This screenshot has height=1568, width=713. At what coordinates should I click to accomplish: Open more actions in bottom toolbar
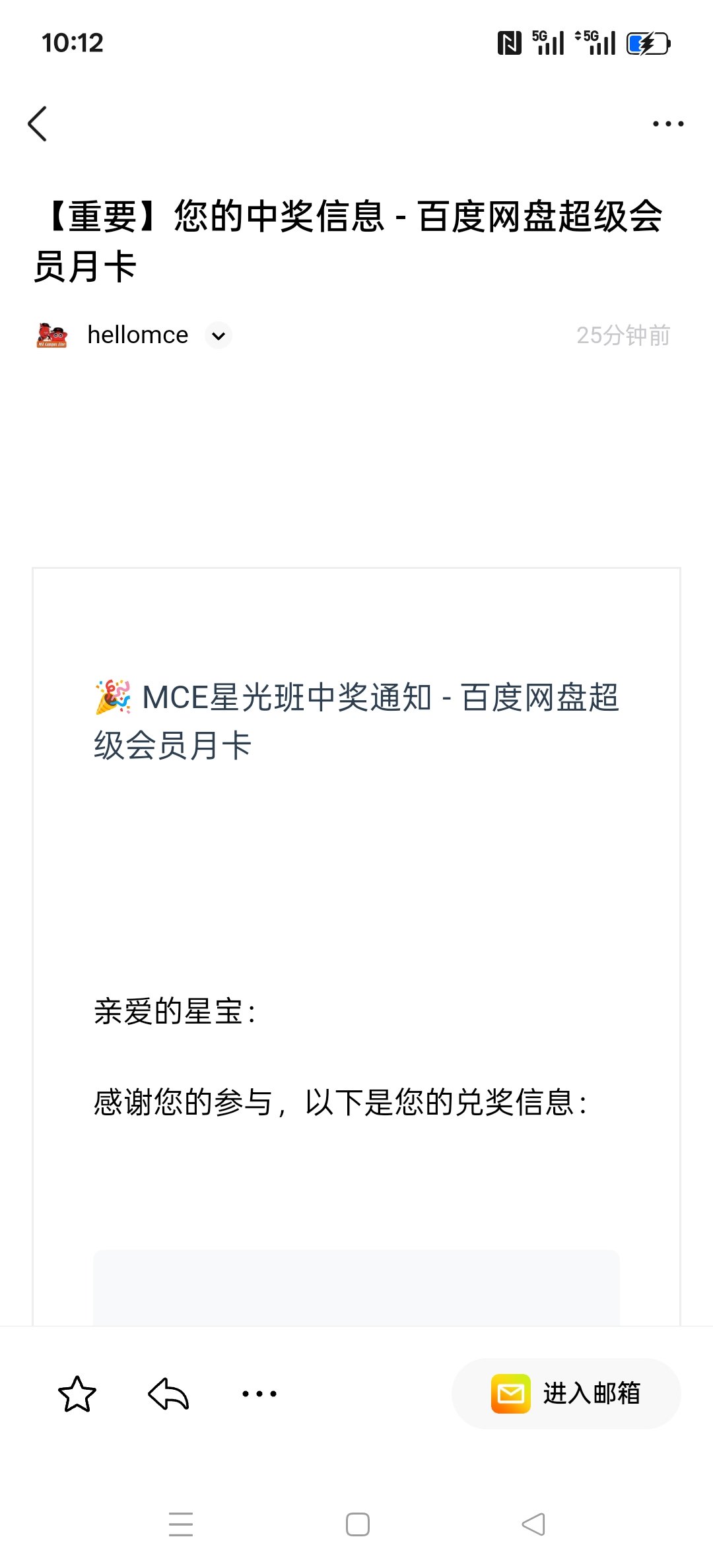(259, 1394)
